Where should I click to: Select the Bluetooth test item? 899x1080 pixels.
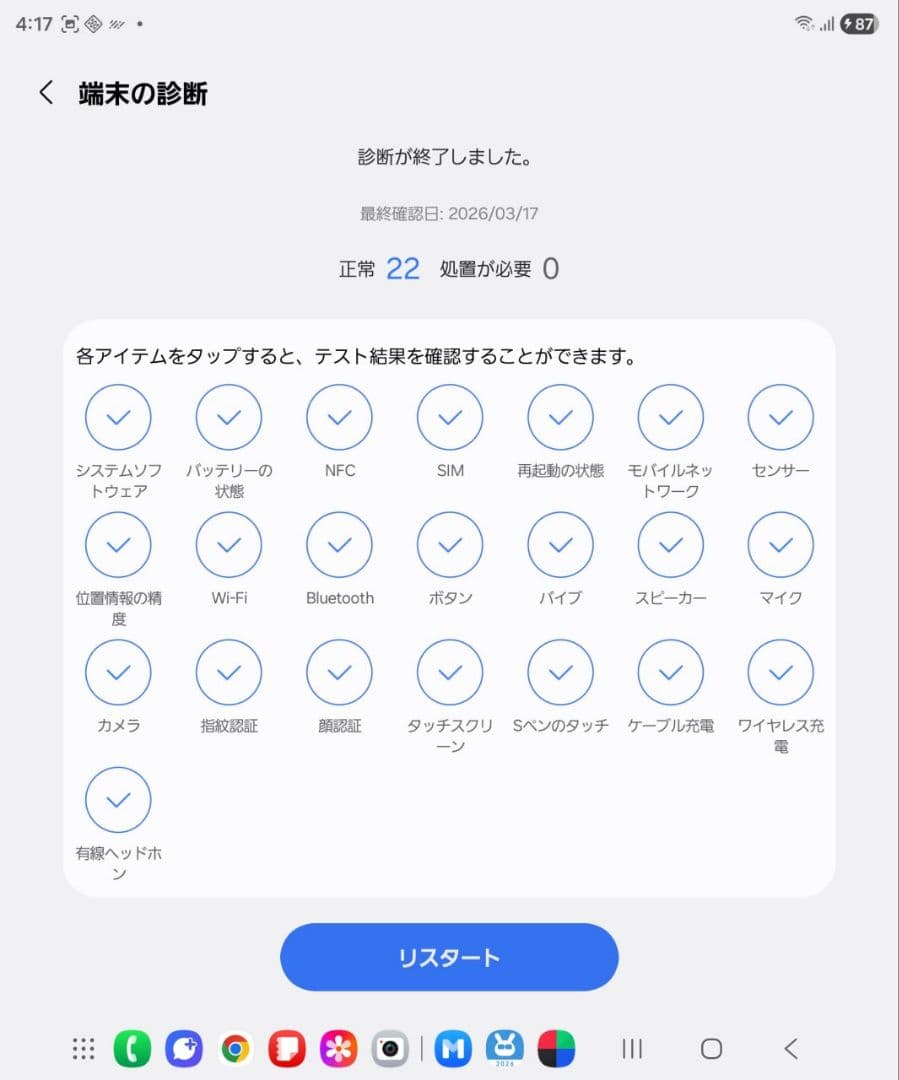[339, 544]
